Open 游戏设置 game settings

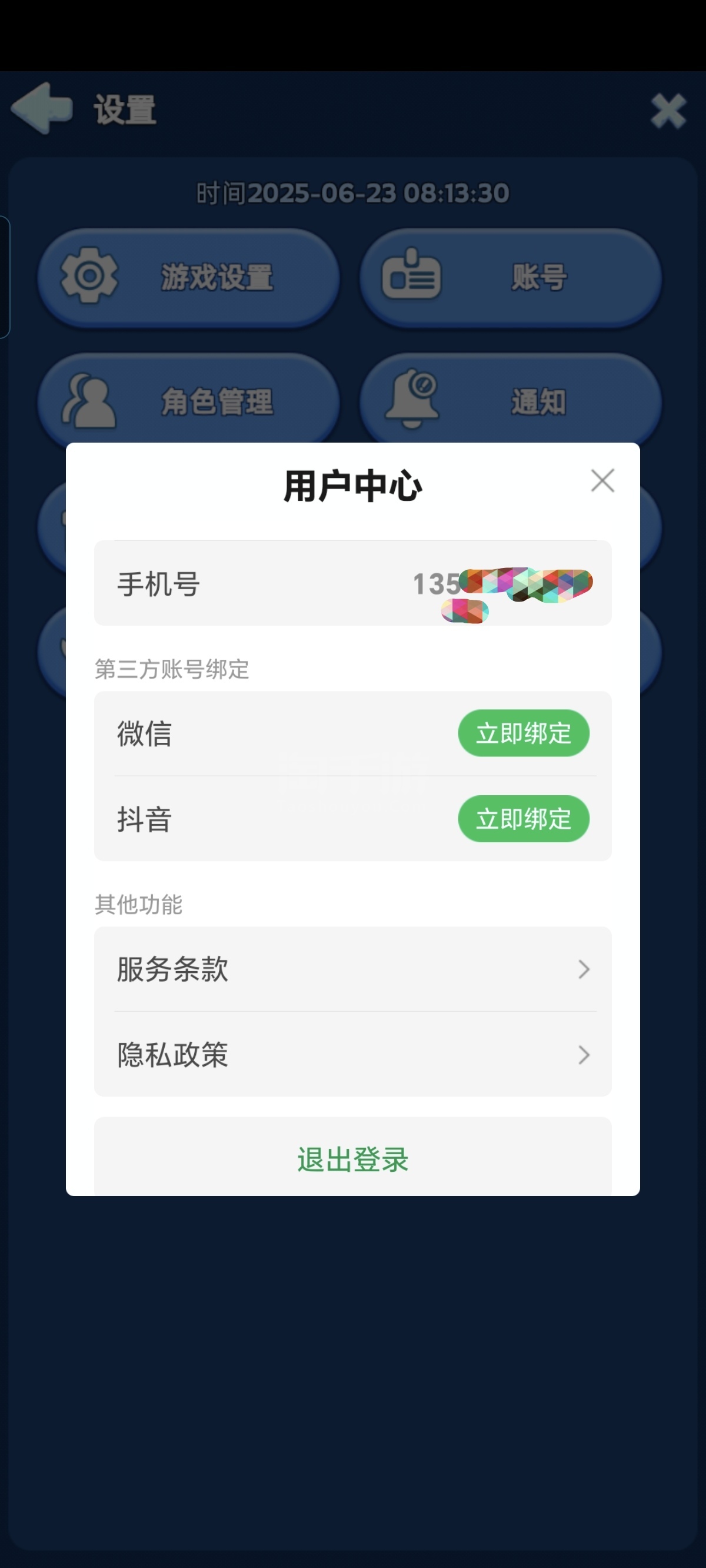point(189,278)
